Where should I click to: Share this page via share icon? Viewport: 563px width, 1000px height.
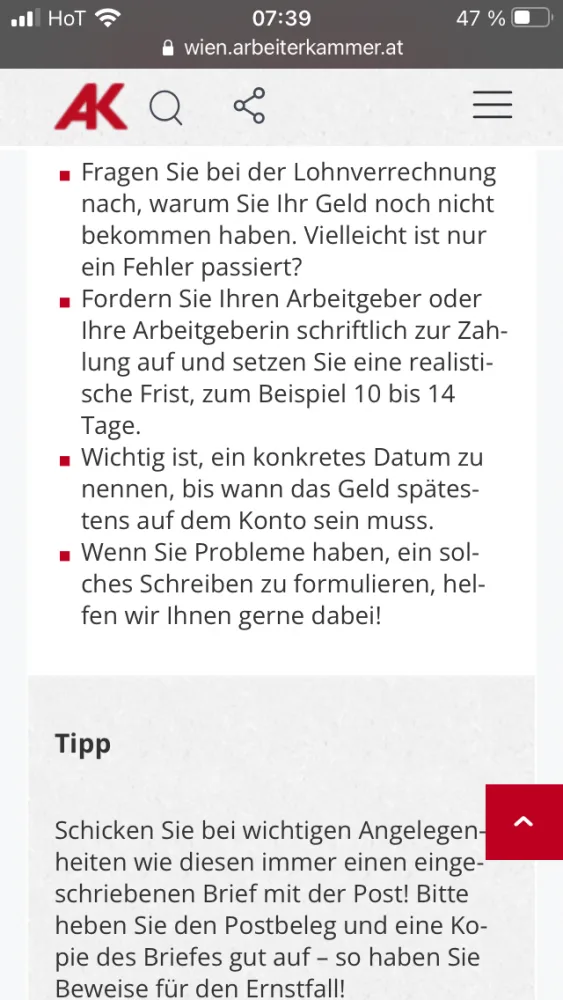(x=249, y=106)
